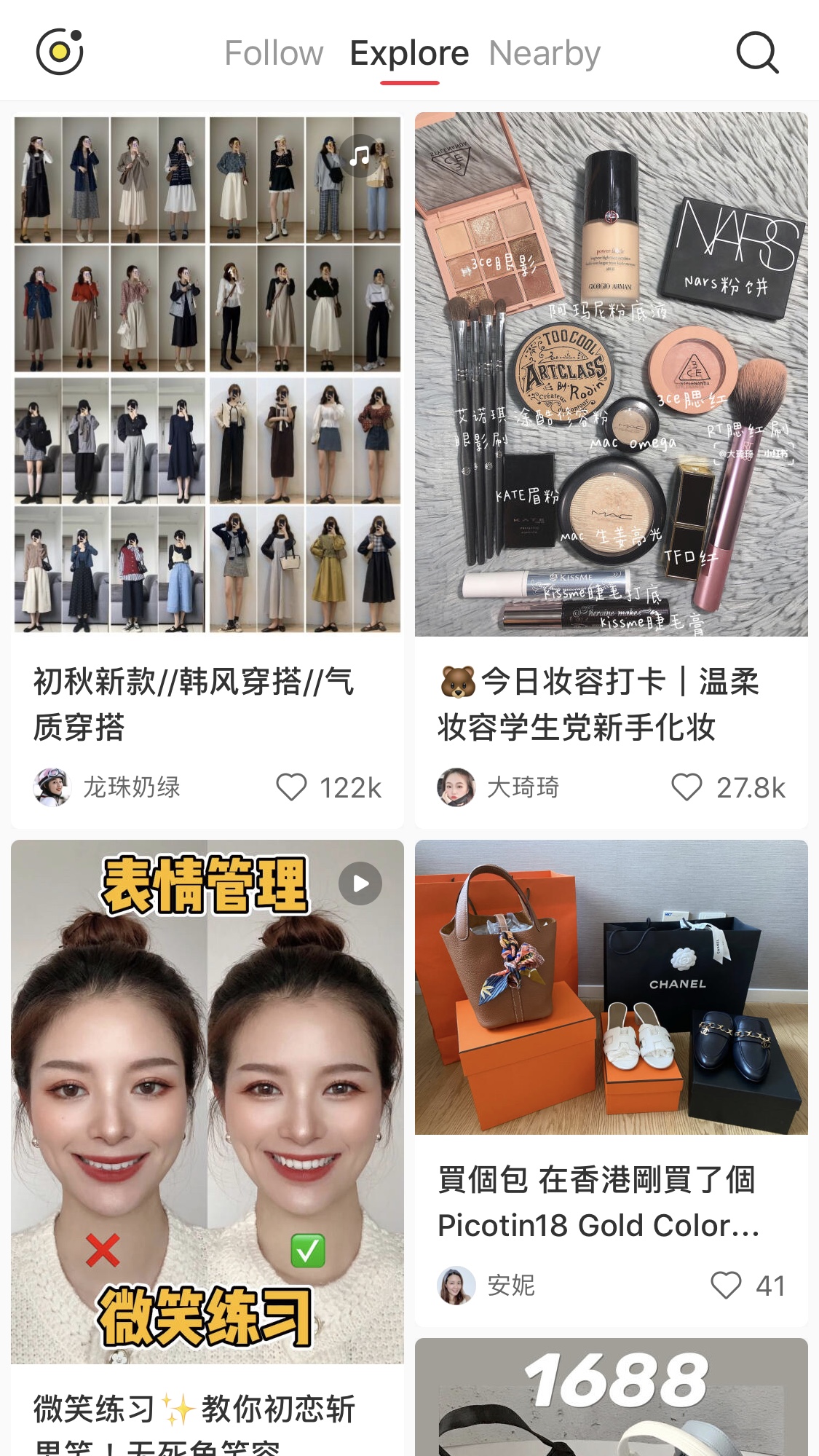This screenshot has width=819, height=1456.
Task: Open the 今日妆容打卡 makeup post
Action: pyautogui.click(x=611, y=374)
